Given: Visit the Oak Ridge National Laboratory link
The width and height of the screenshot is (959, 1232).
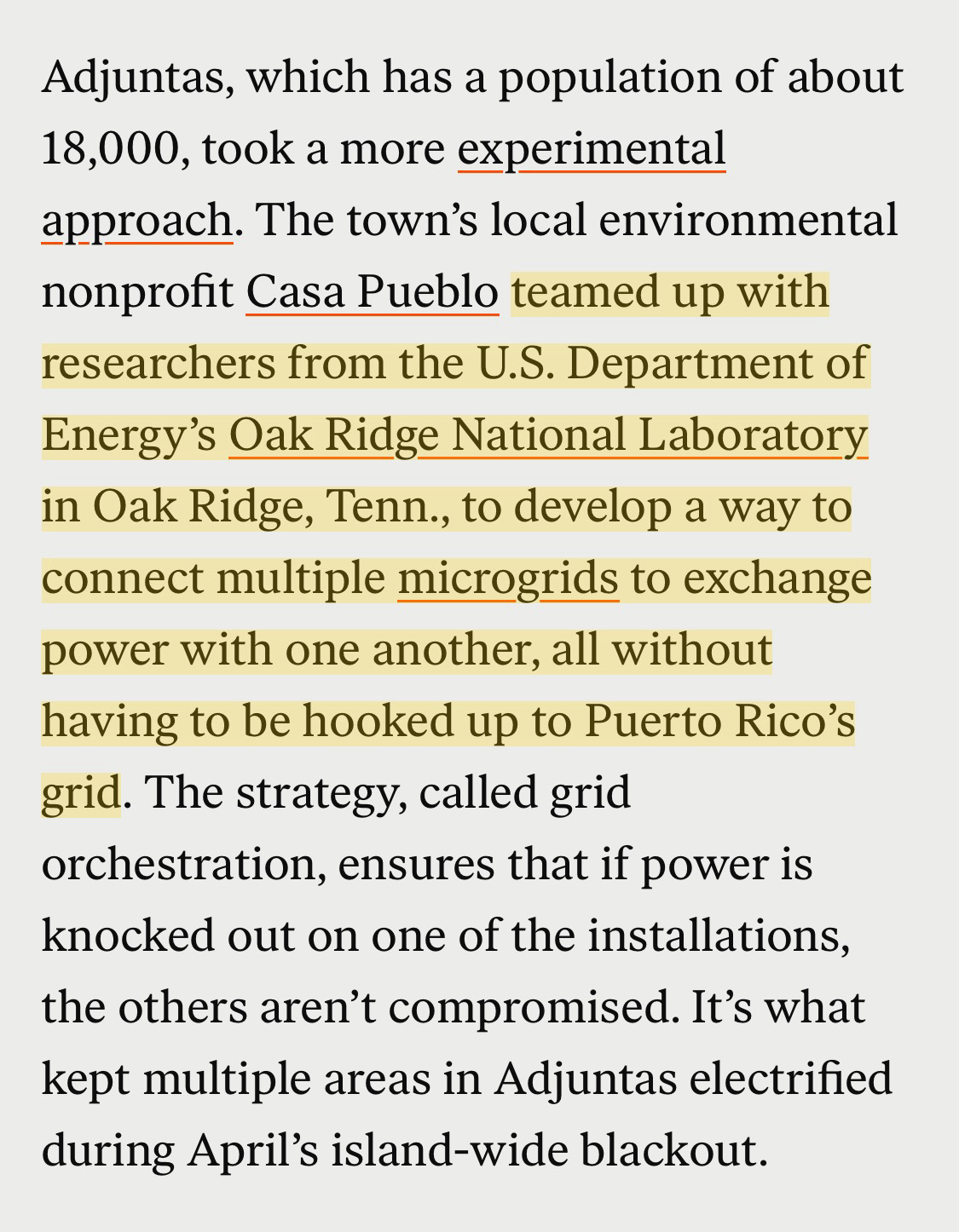Looking at the screenshot, I should (547, 435).
